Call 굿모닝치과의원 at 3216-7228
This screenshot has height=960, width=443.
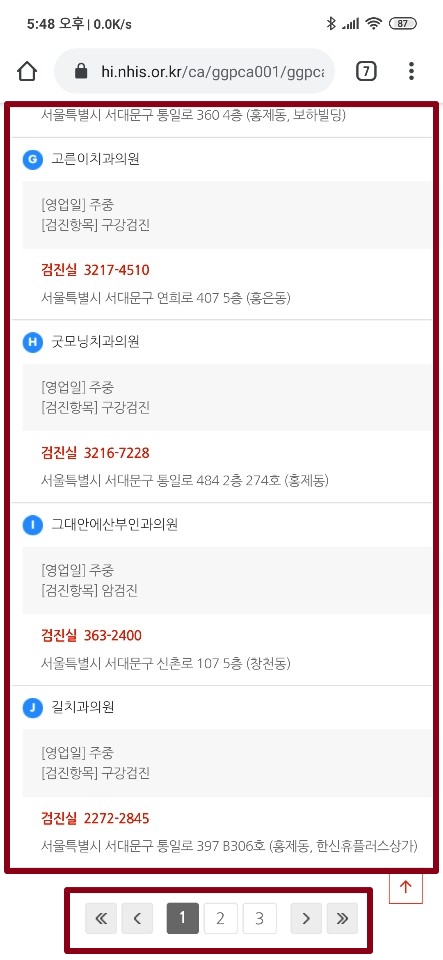click(x=116, y=453)
